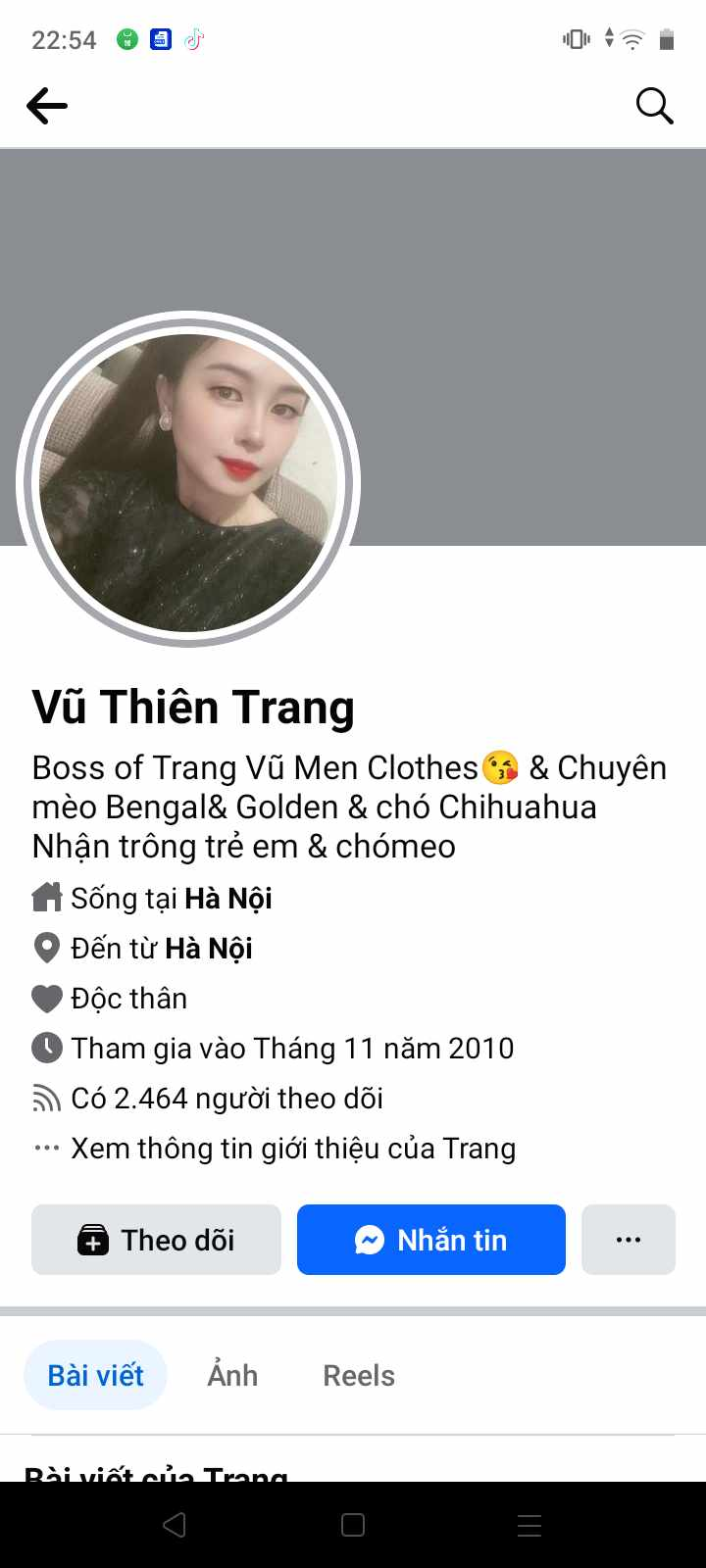Switch to the Ảnh tab
This screenshot has width=706, height=1568.
pyautogui.click(x=232, y=1375)
